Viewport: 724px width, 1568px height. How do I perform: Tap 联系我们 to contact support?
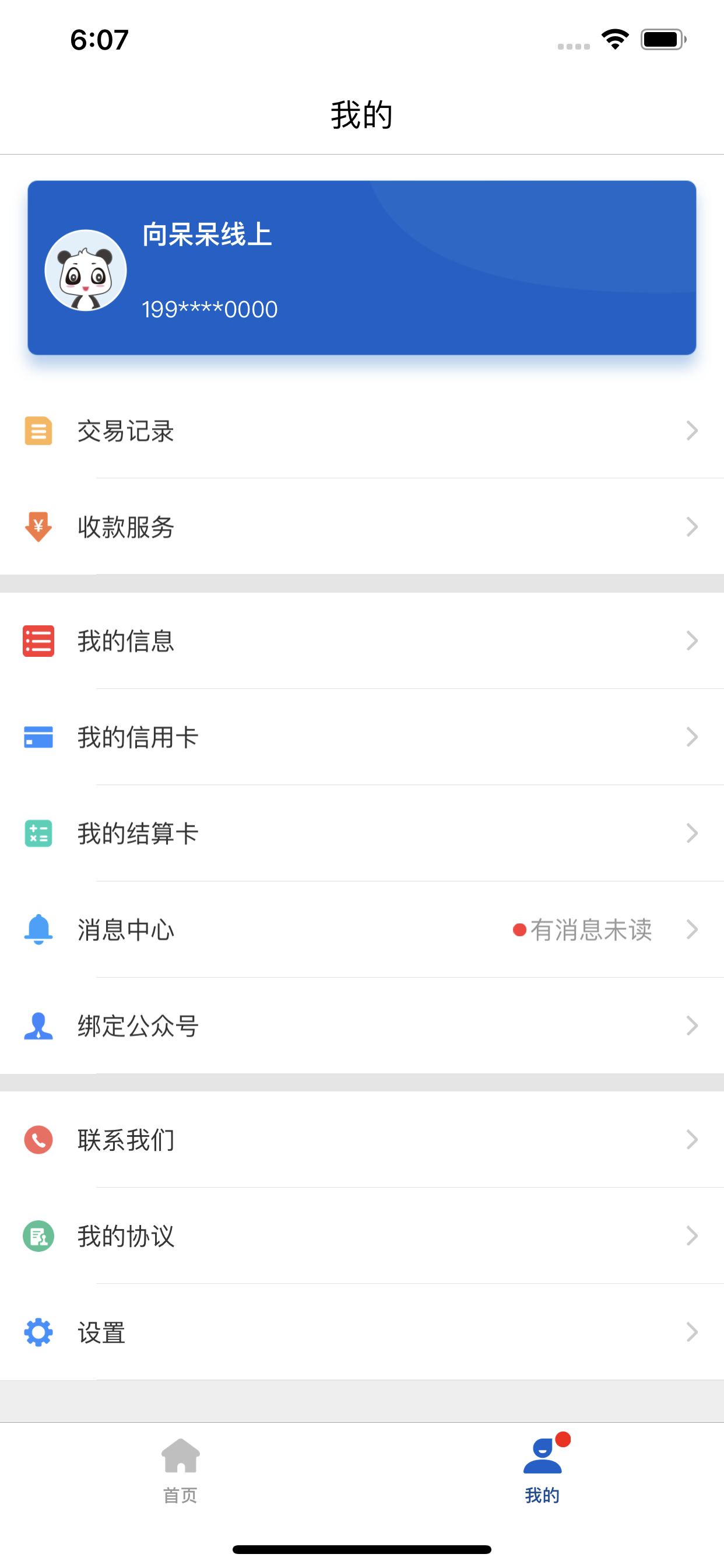[x=362, y=1139]
